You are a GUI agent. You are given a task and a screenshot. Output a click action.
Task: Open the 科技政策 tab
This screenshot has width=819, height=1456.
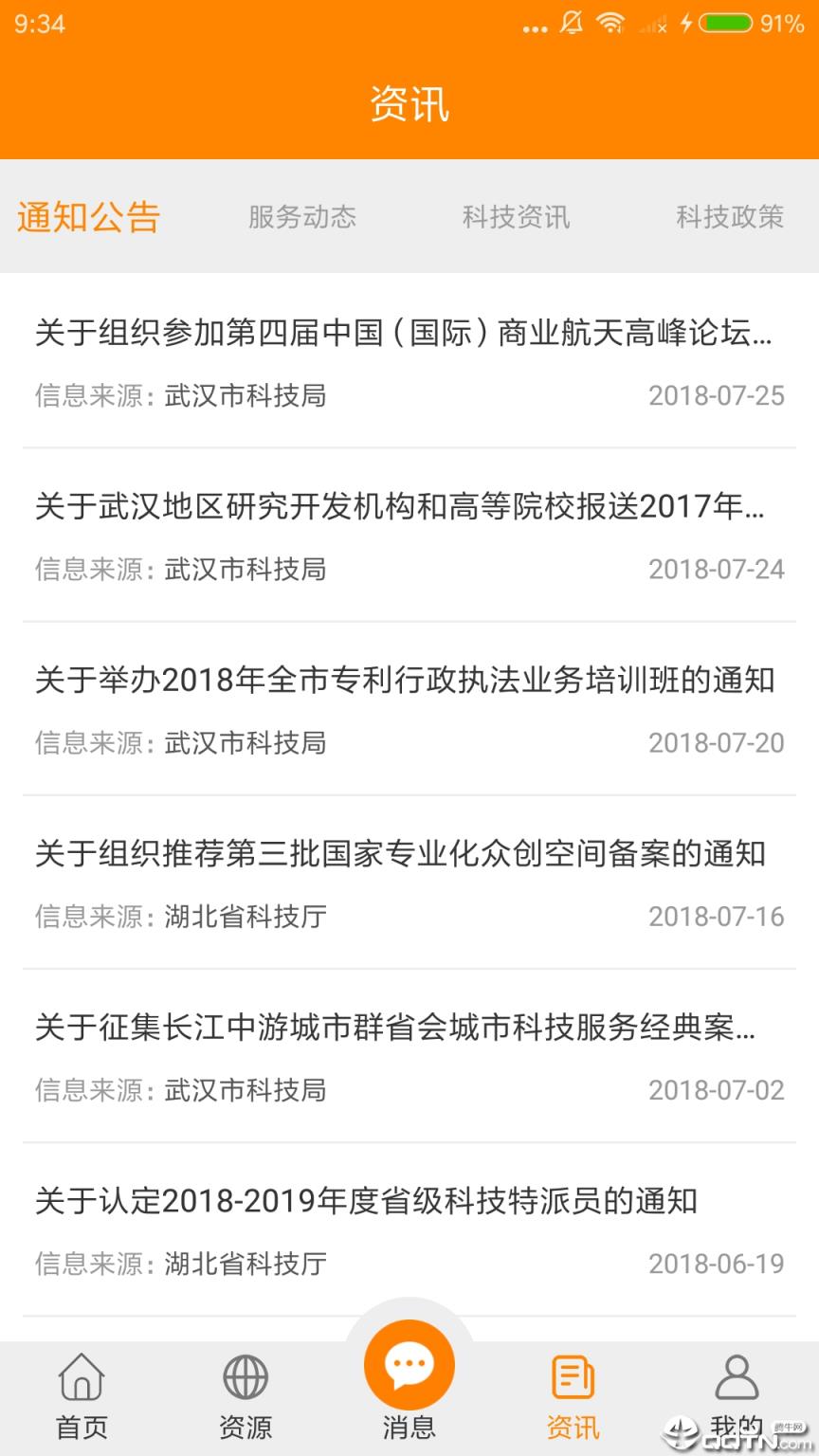[x=730, y=217]
